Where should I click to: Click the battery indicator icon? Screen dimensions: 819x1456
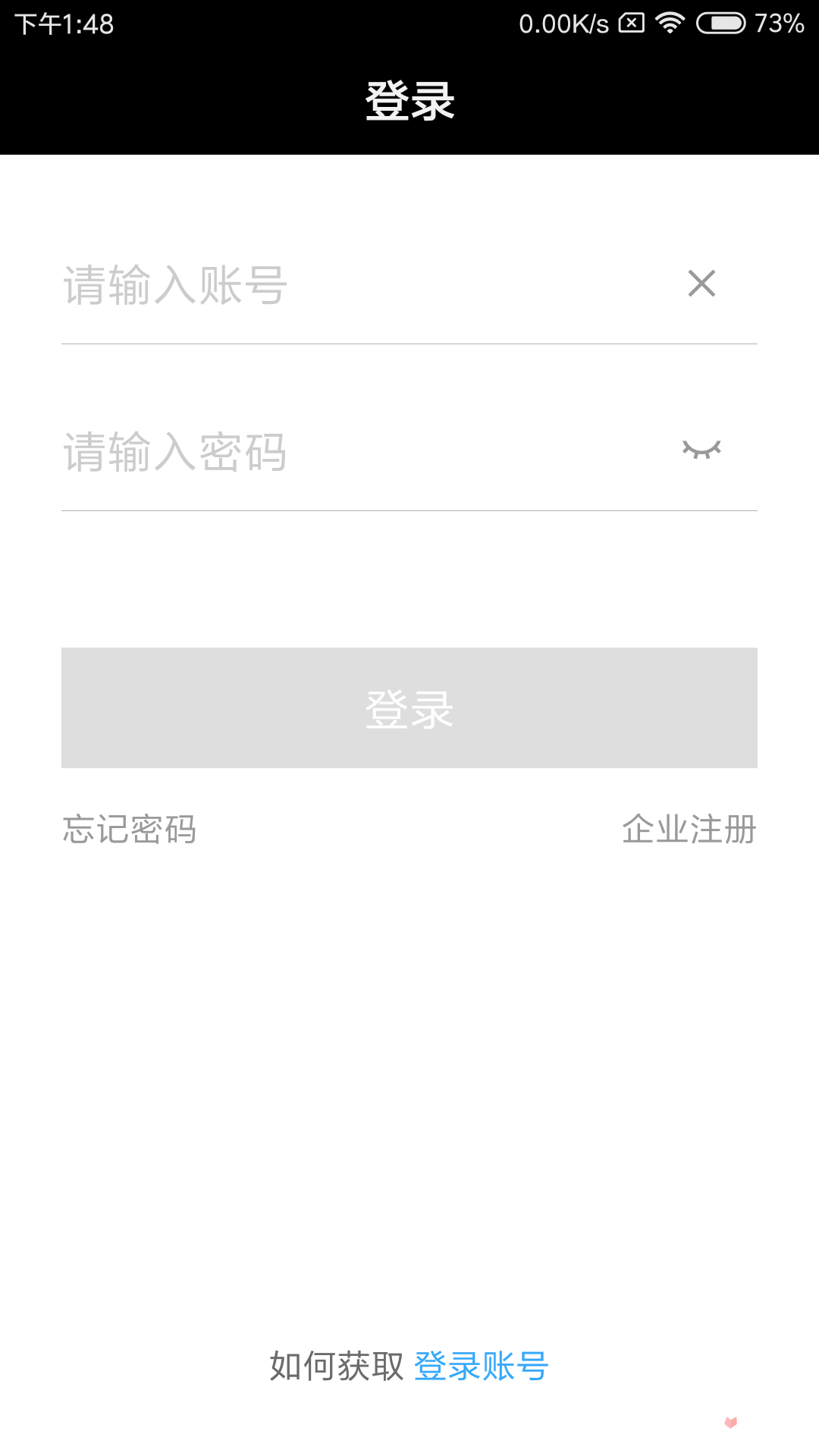point(723,23)
